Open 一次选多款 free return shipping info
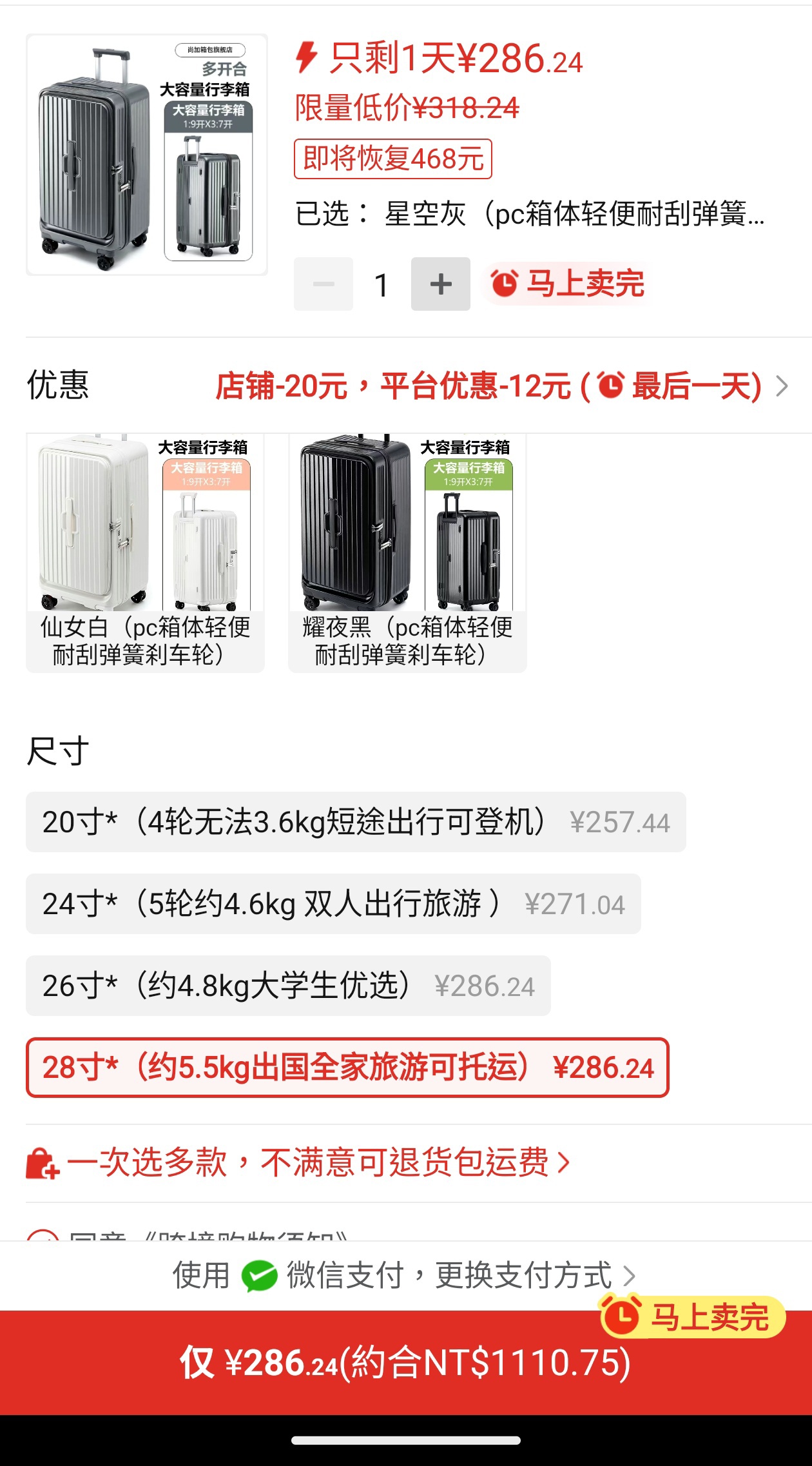812x1466 pixels. tap(308, 1163)
